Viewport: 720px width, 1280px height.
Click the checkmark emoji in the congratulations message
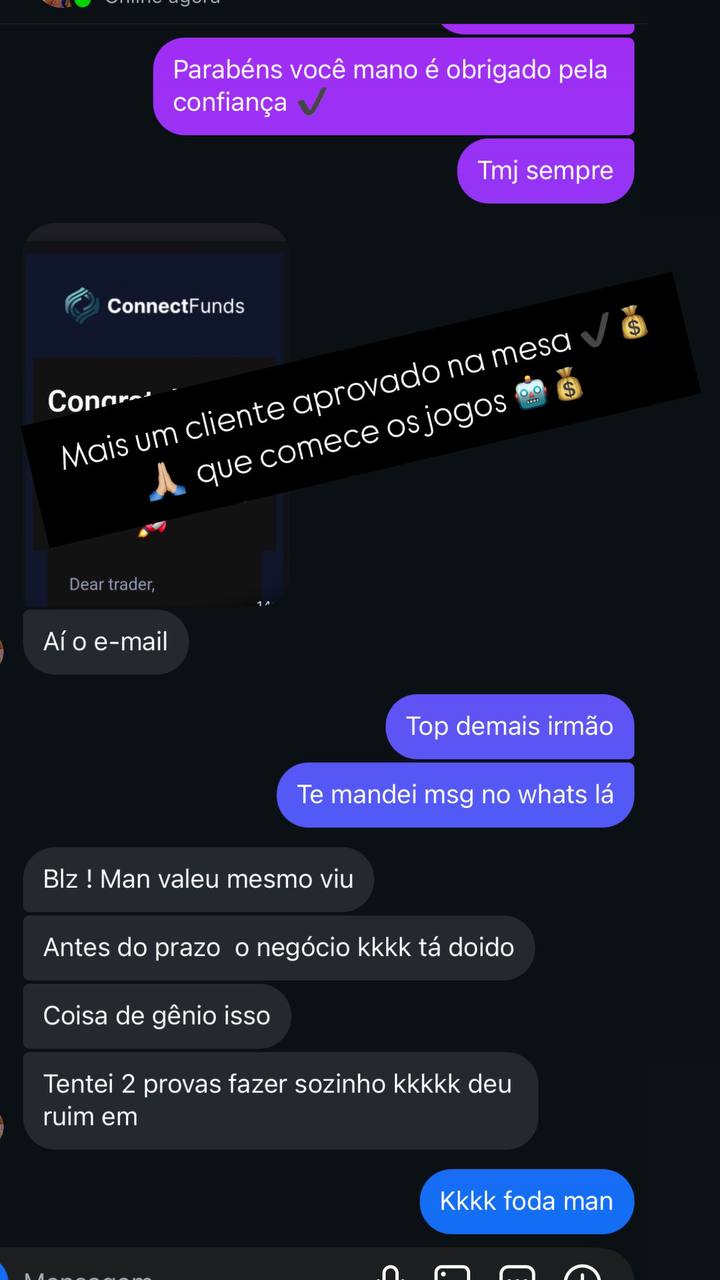pyautogui.click(x=311, y=101)
